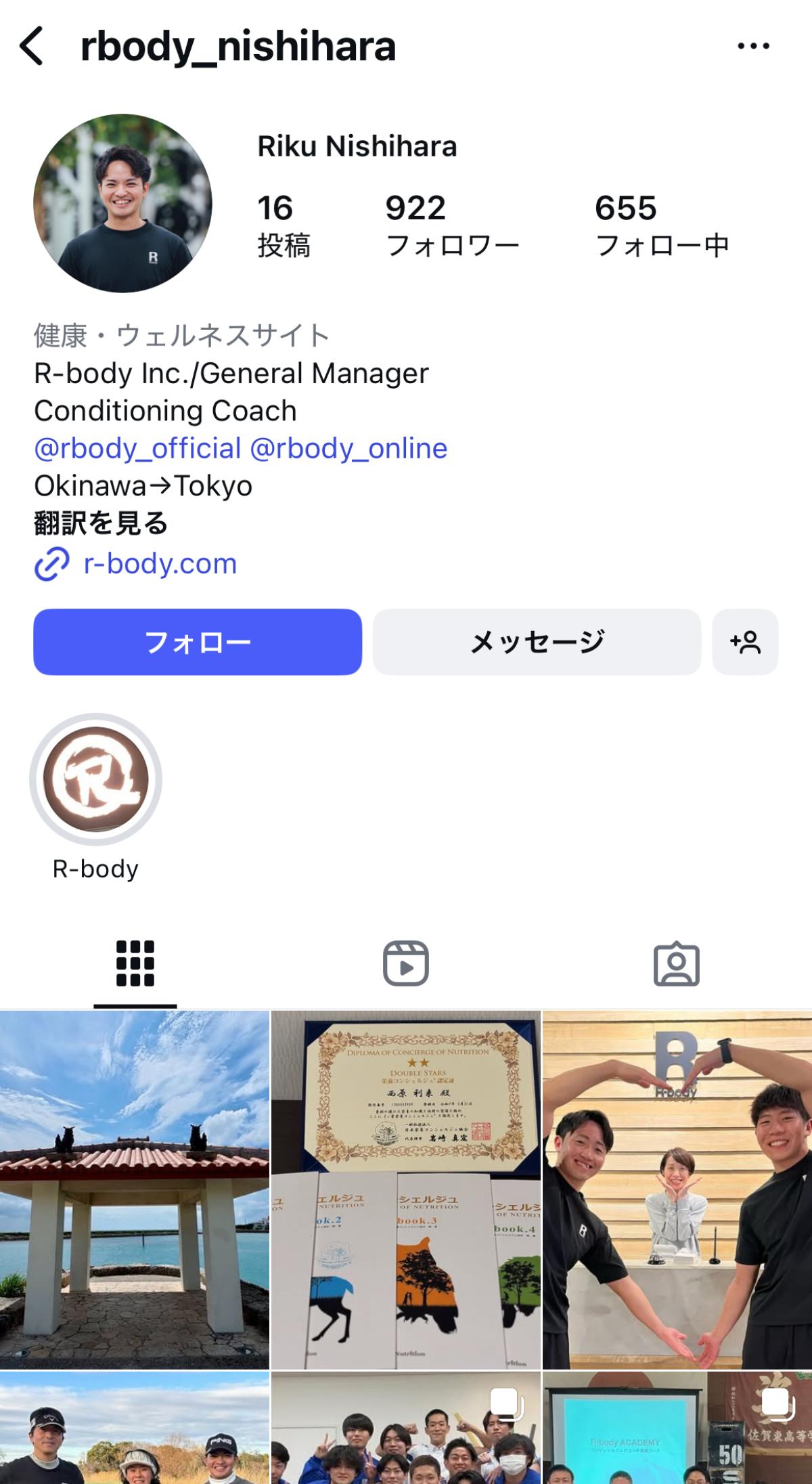Screen dimensions: 812x1484
Task: Open the red-roof gazebo seaside post
Action: [x=135, y=1190]
